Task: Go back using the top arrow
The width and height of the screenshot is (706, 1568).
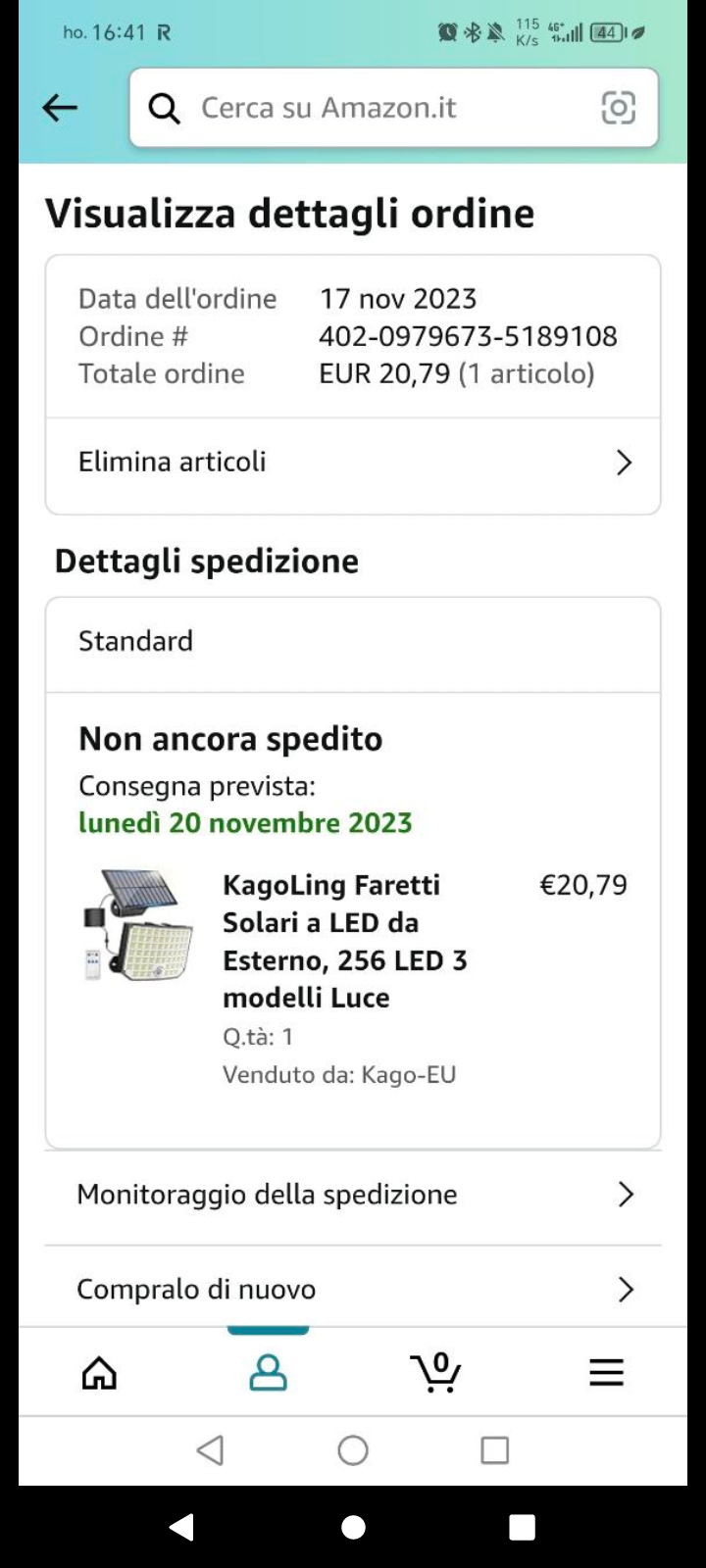Action: point(60,108)
